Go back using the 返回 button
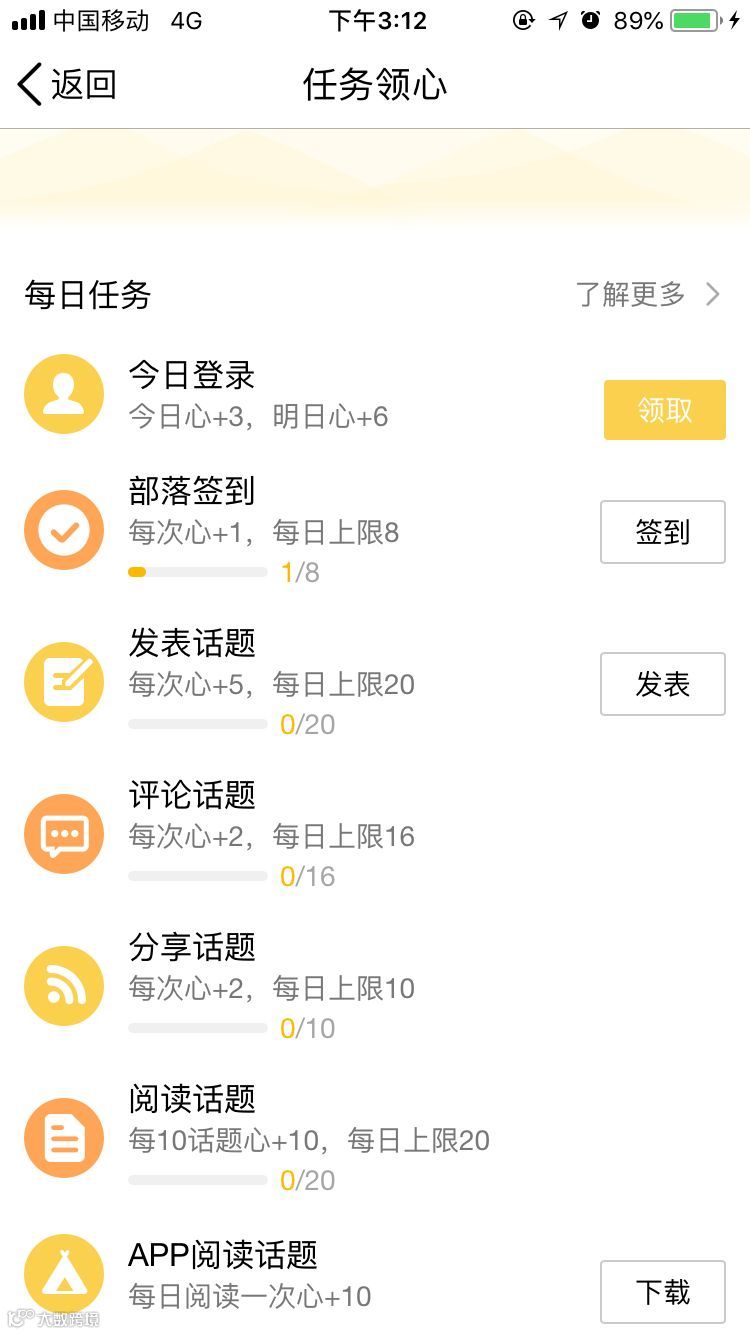This screenshot has height=1334, width=750. click(x=68, y=85)
